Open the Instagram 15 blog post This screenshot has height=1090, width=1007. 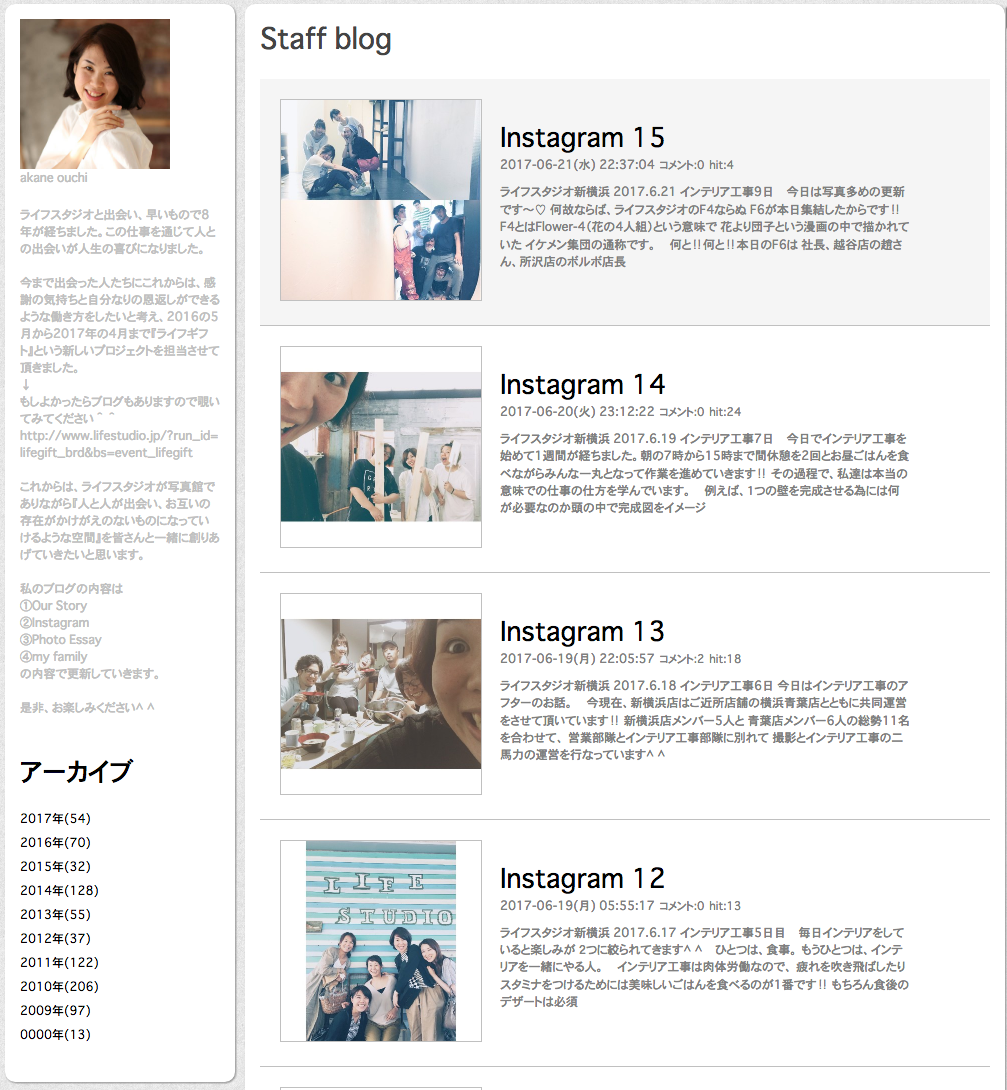pyautogui.click(x=582, y=138)
